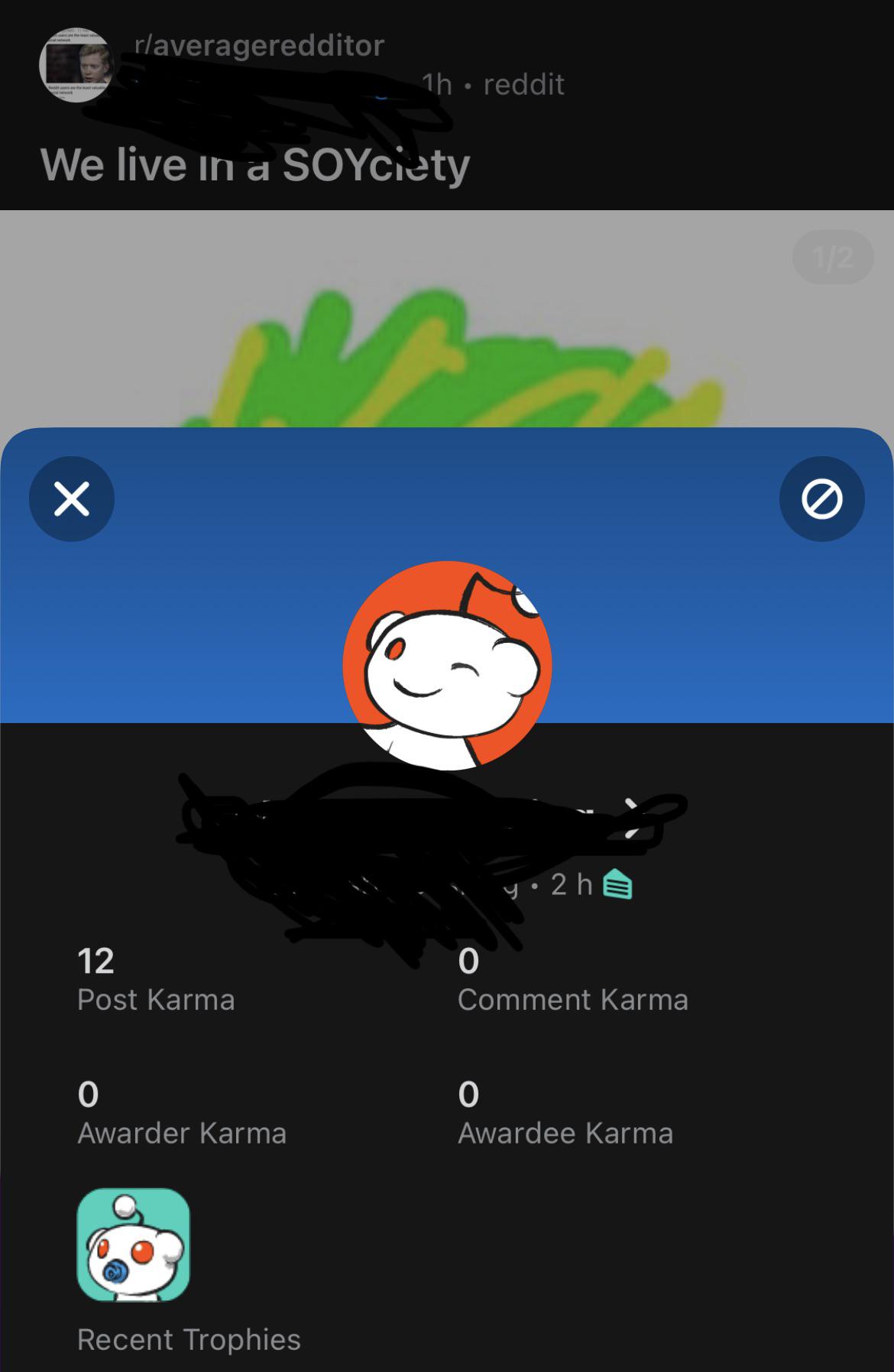Tap the block user icon
Screen dimensions: 894x1372
[x=822, y=498]
